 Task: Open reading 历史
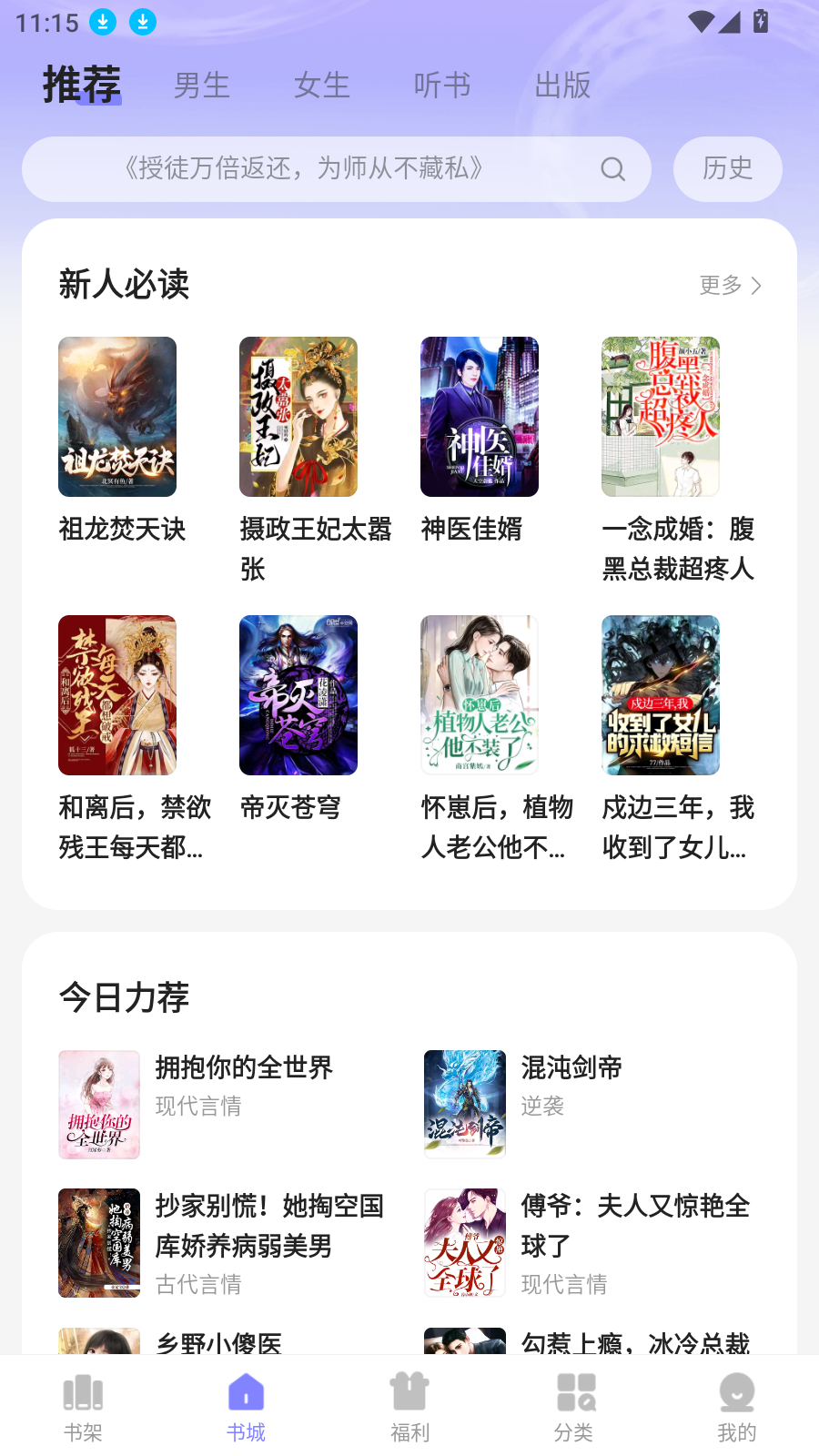pos(727,169)
